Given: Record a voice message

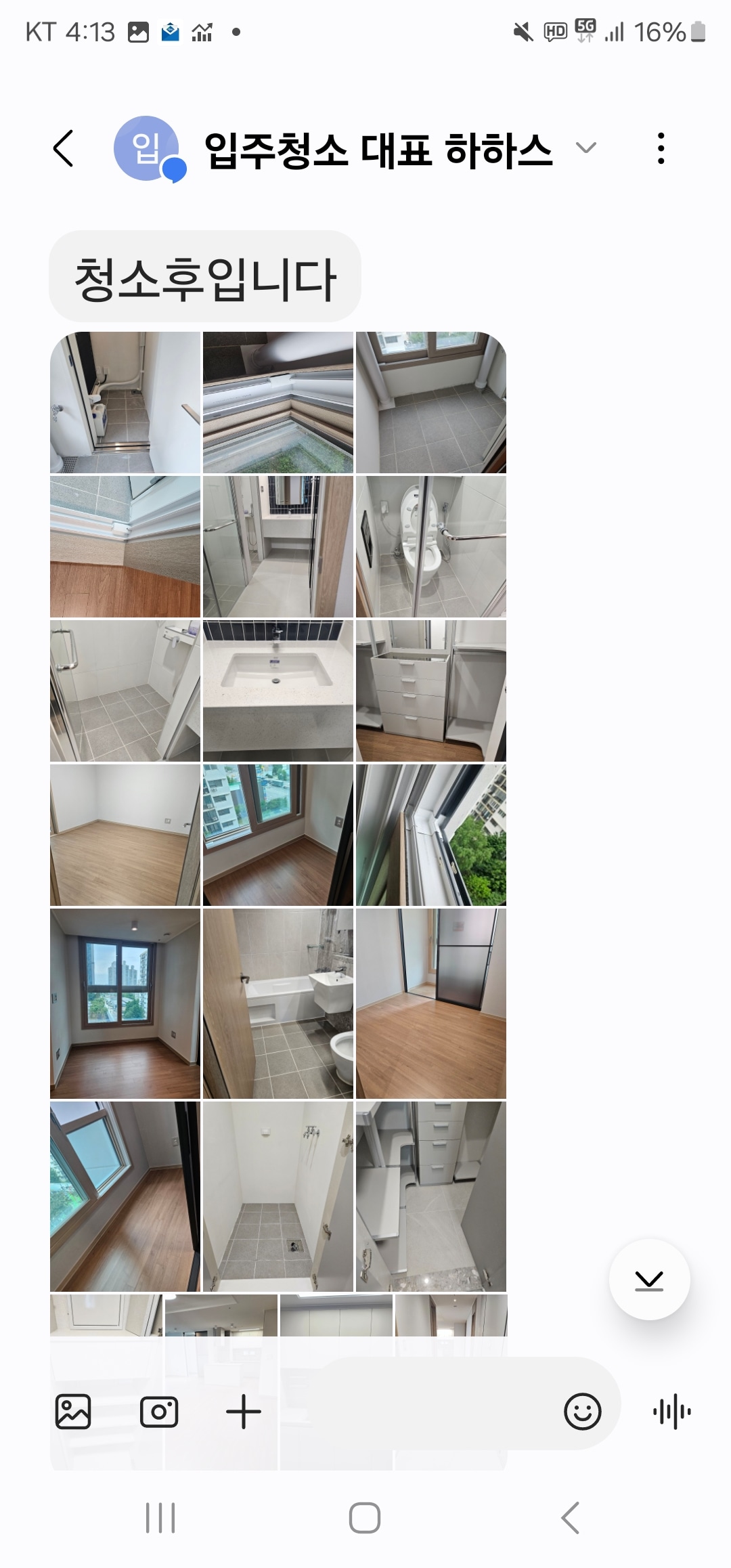Looking at the screenshot, I should click(x=671, y=1412).
